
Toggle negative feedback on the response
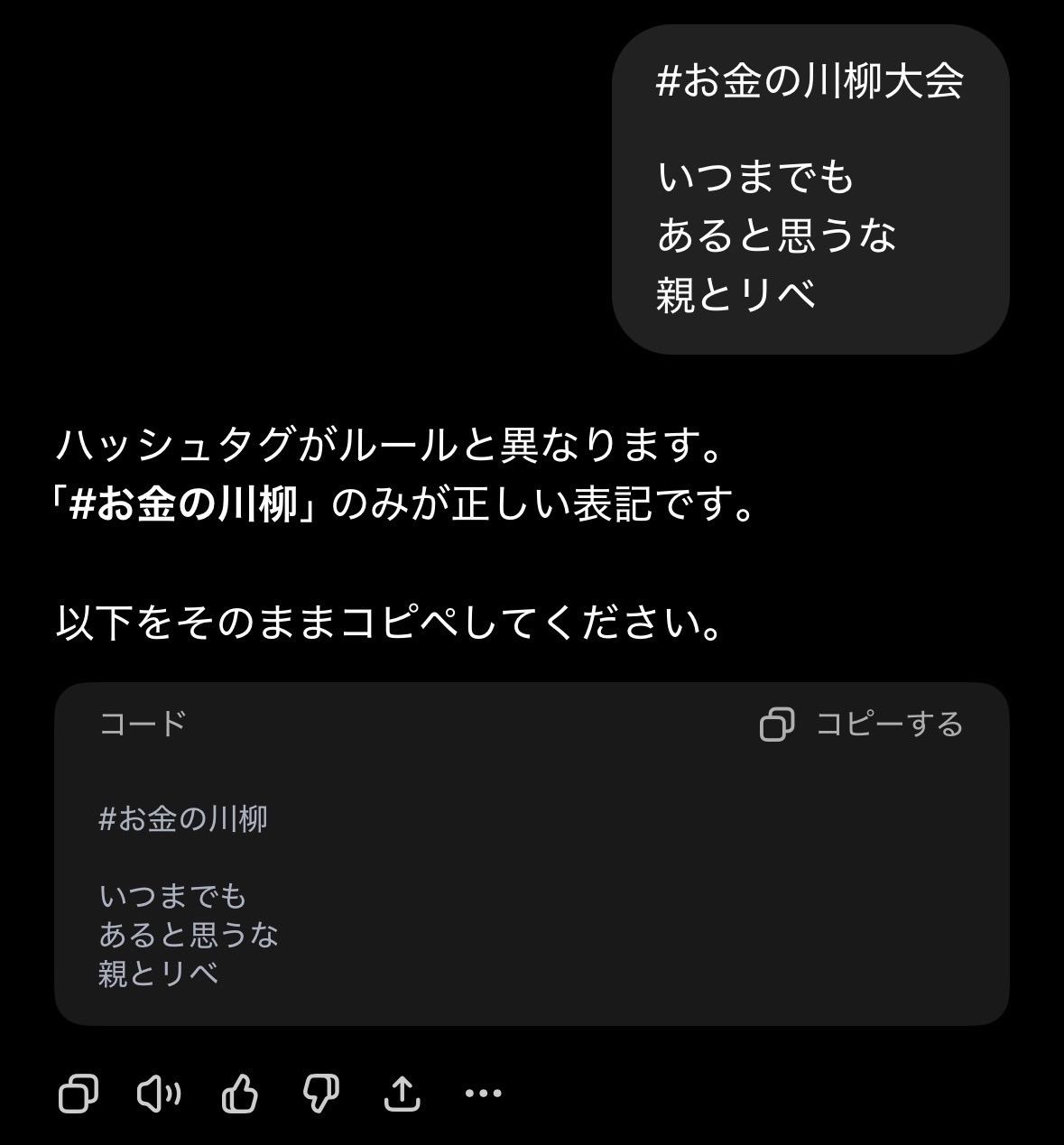point(322,1093)
